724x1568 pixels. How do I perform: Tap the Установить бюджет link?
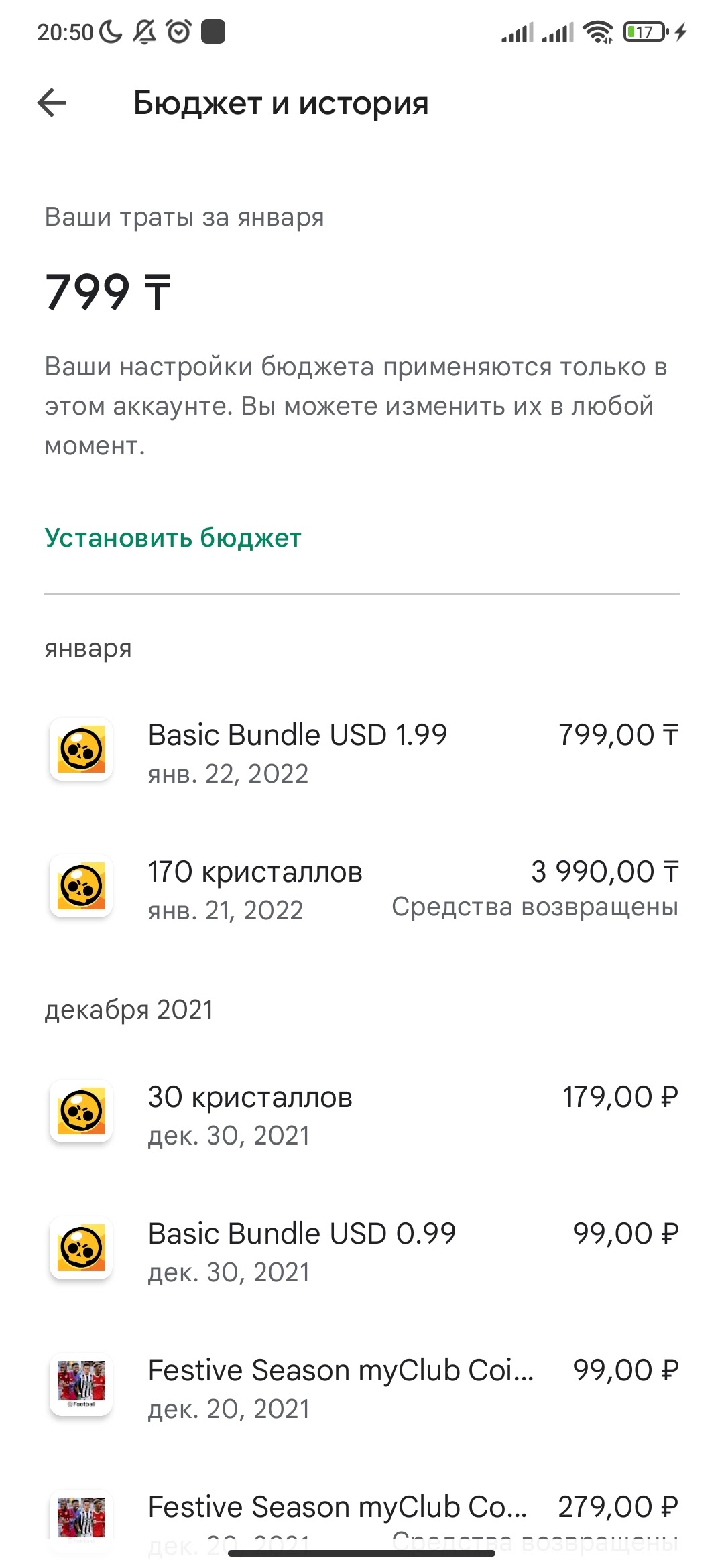click(173, 538)
